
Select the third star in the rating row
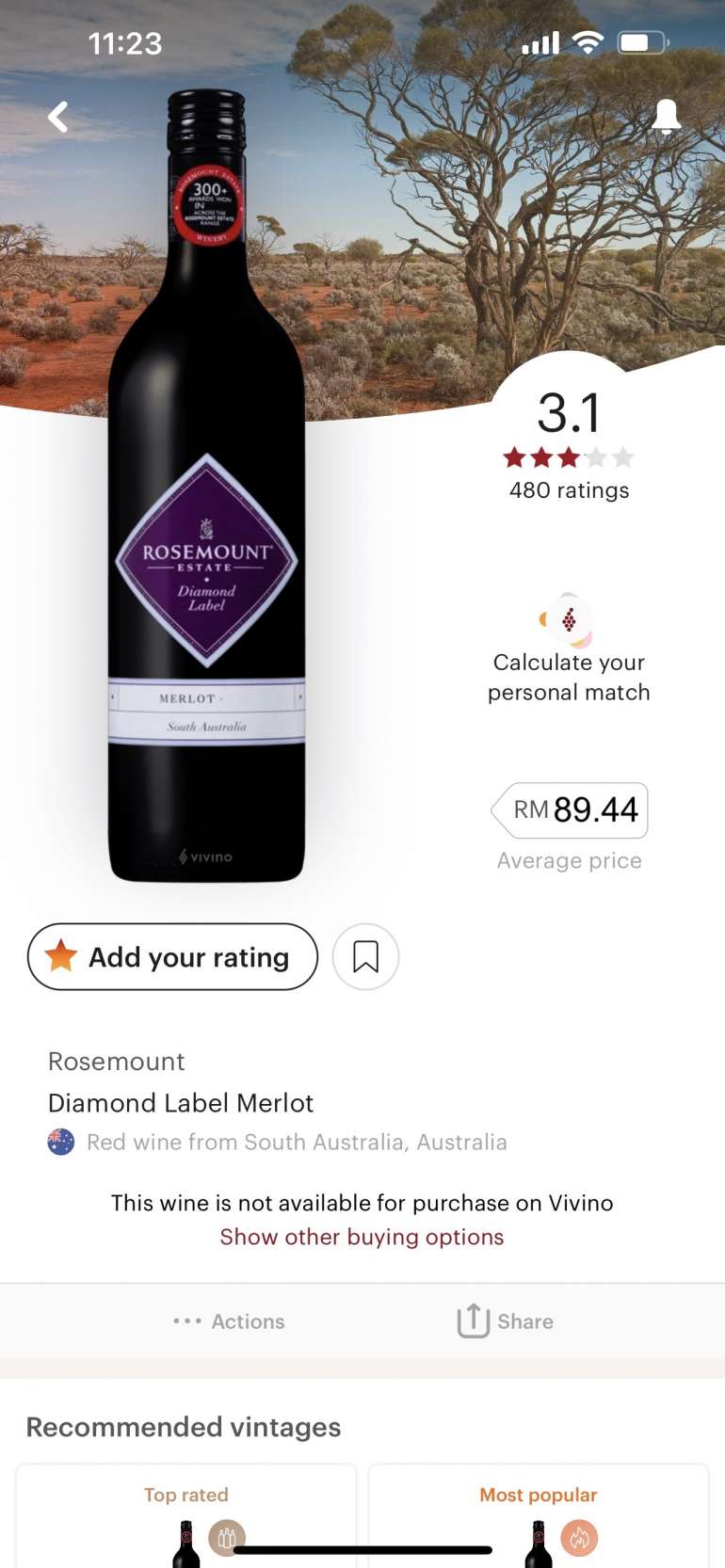pos(567,456)
